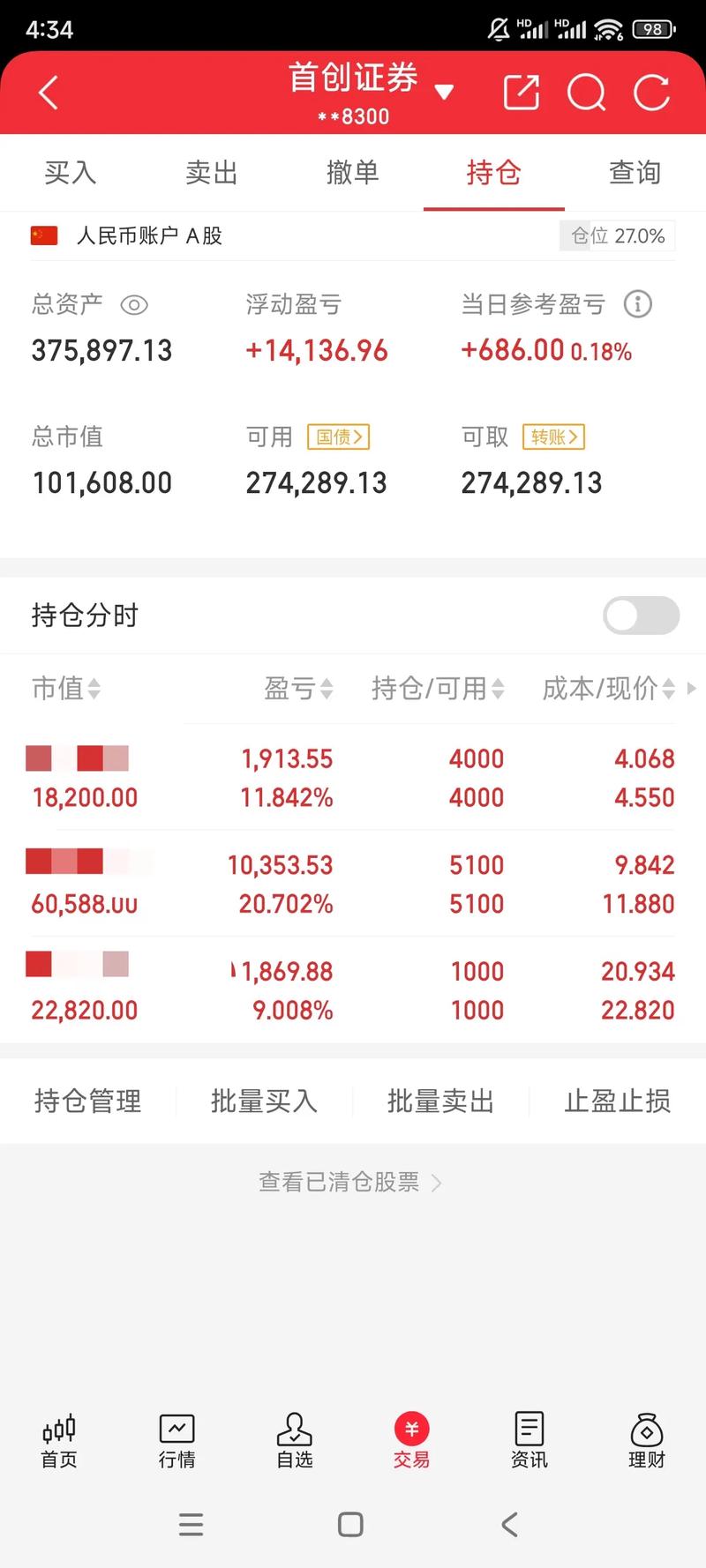
Task: Open 转账 transfer link next to 可取
Action: [x=553, y=437]
